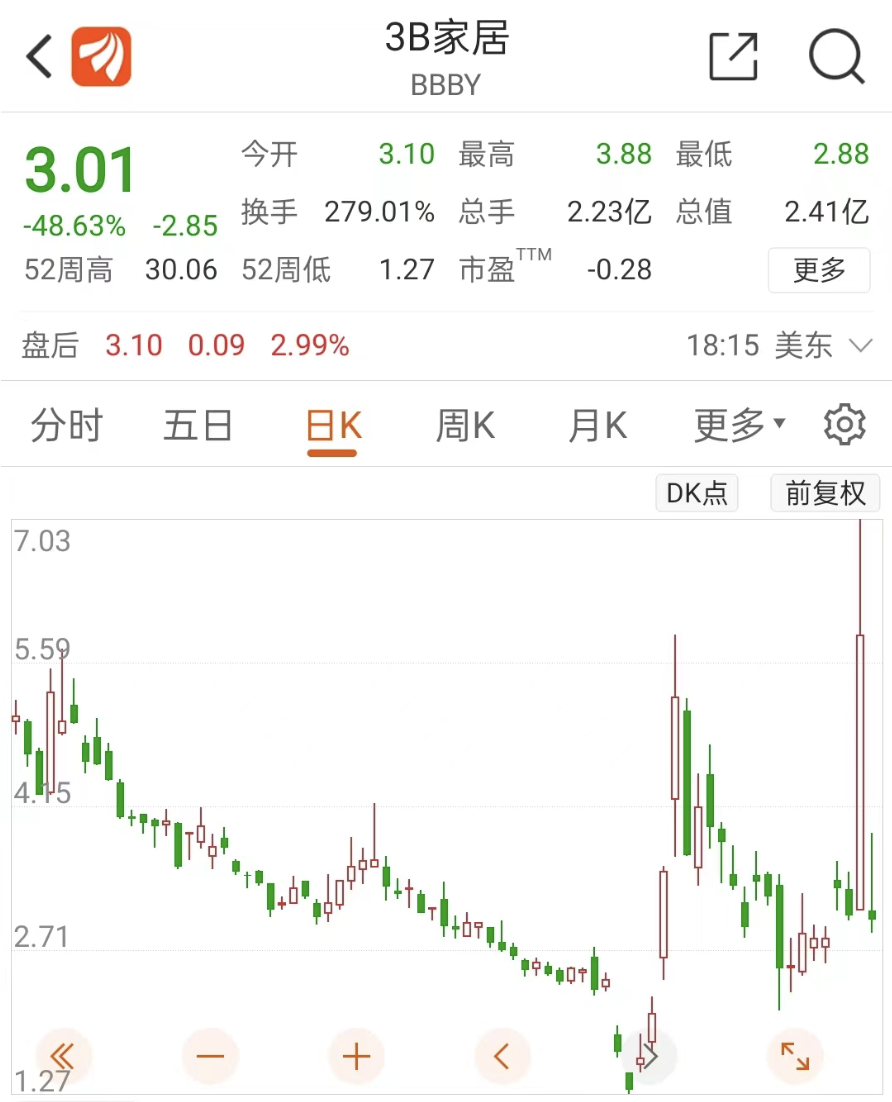Screen dimensions: 892x1102
Task: Move chart left one candle
Action: tap(502, 1056)
